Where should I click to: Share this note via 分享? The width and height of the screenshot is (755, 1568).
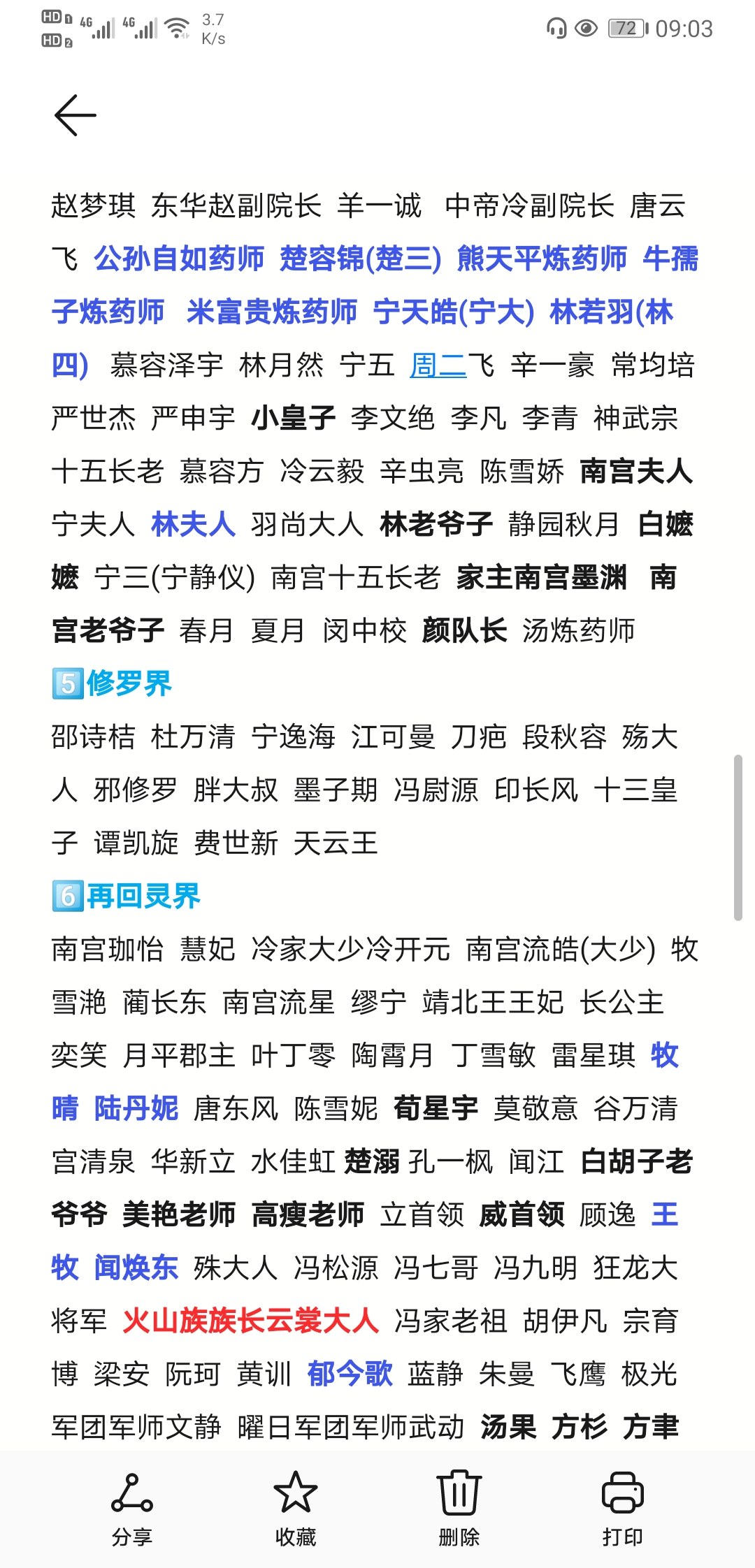coord(132,1507)
